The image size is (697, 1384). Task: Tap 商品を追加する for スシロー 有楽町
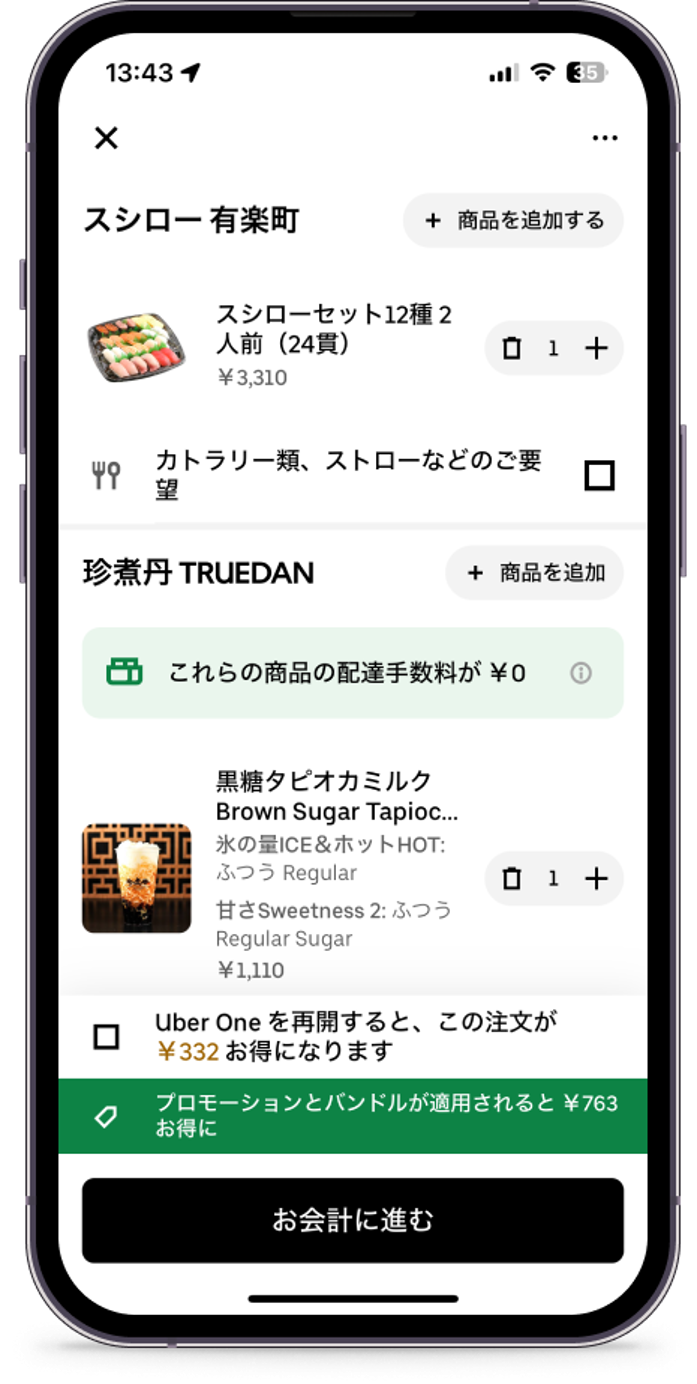(x=513, y=220)
